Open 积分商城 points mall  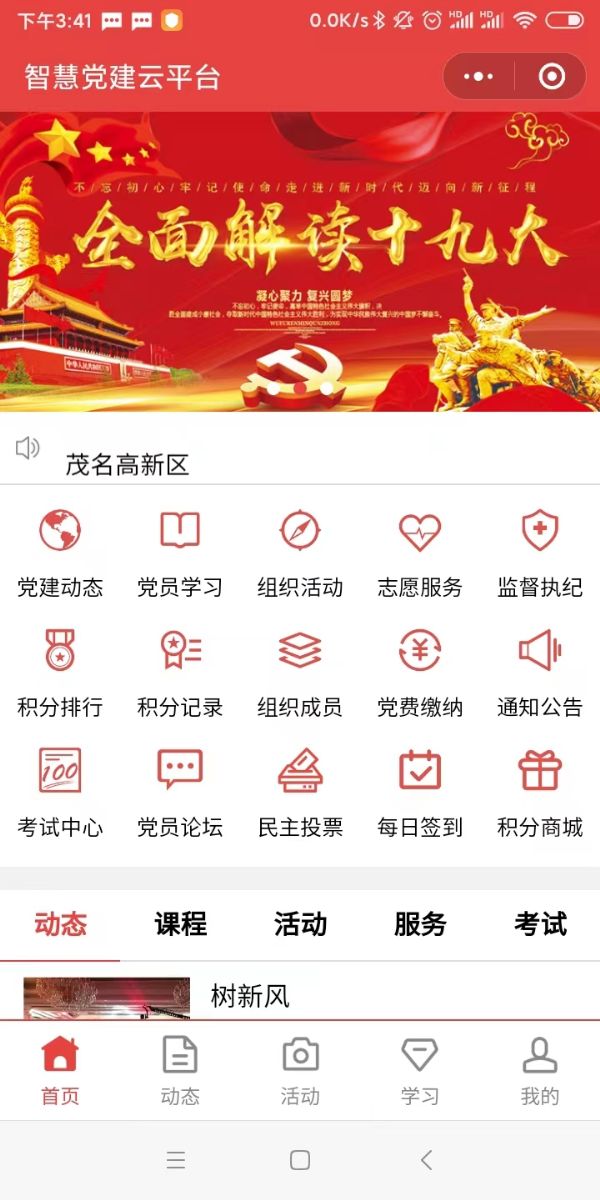[540, 792]
